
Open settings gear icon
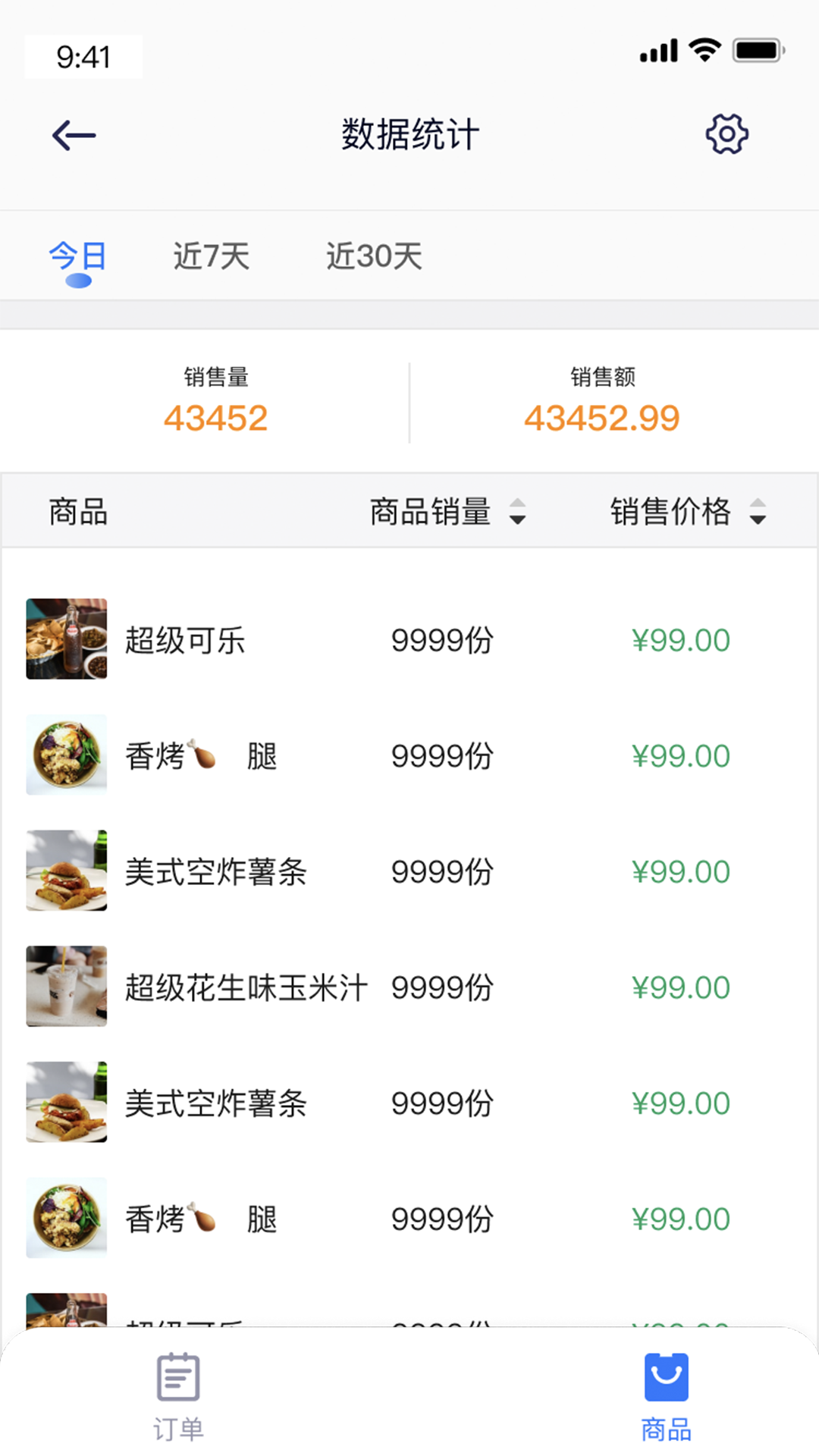coord(726,135)
